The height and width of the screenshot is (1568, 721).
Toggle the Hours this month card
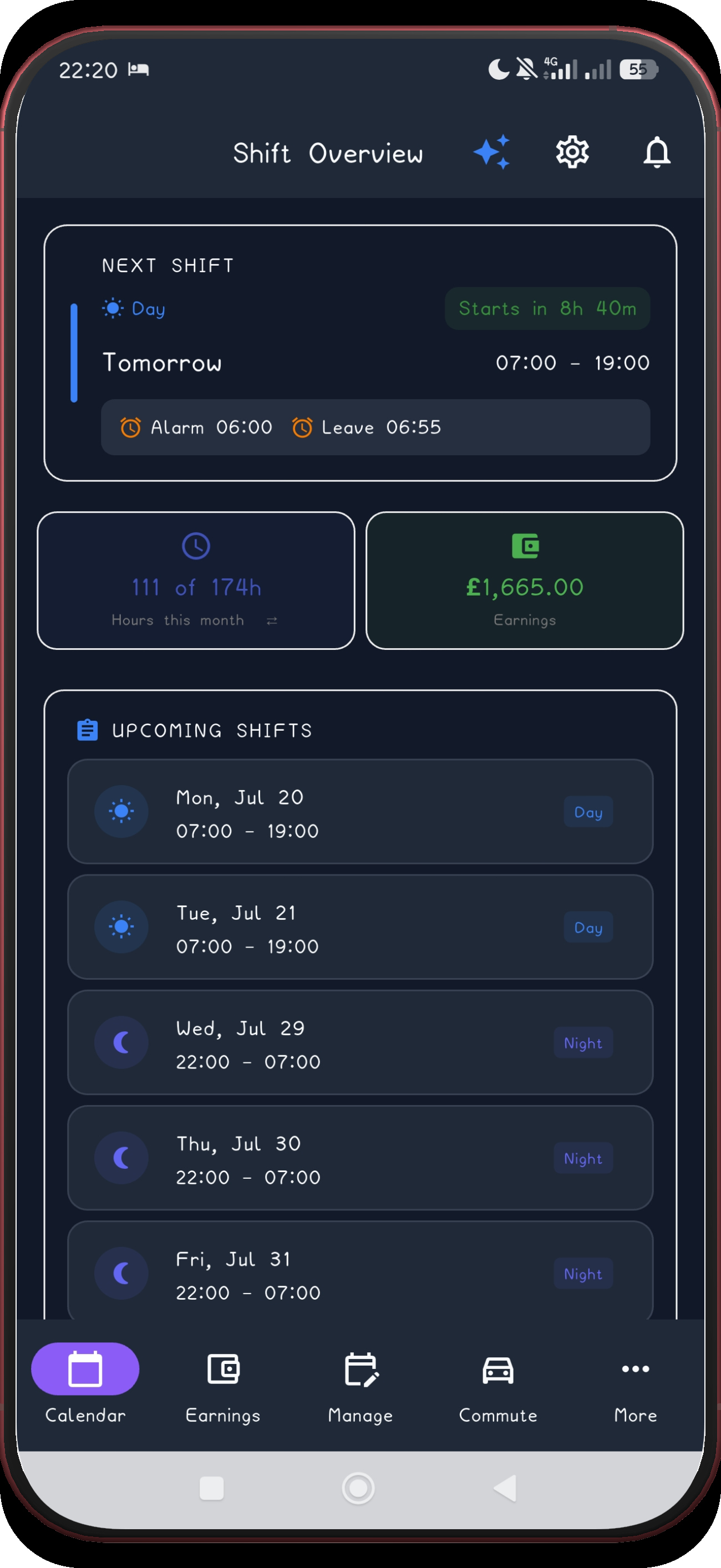(196, 581)
